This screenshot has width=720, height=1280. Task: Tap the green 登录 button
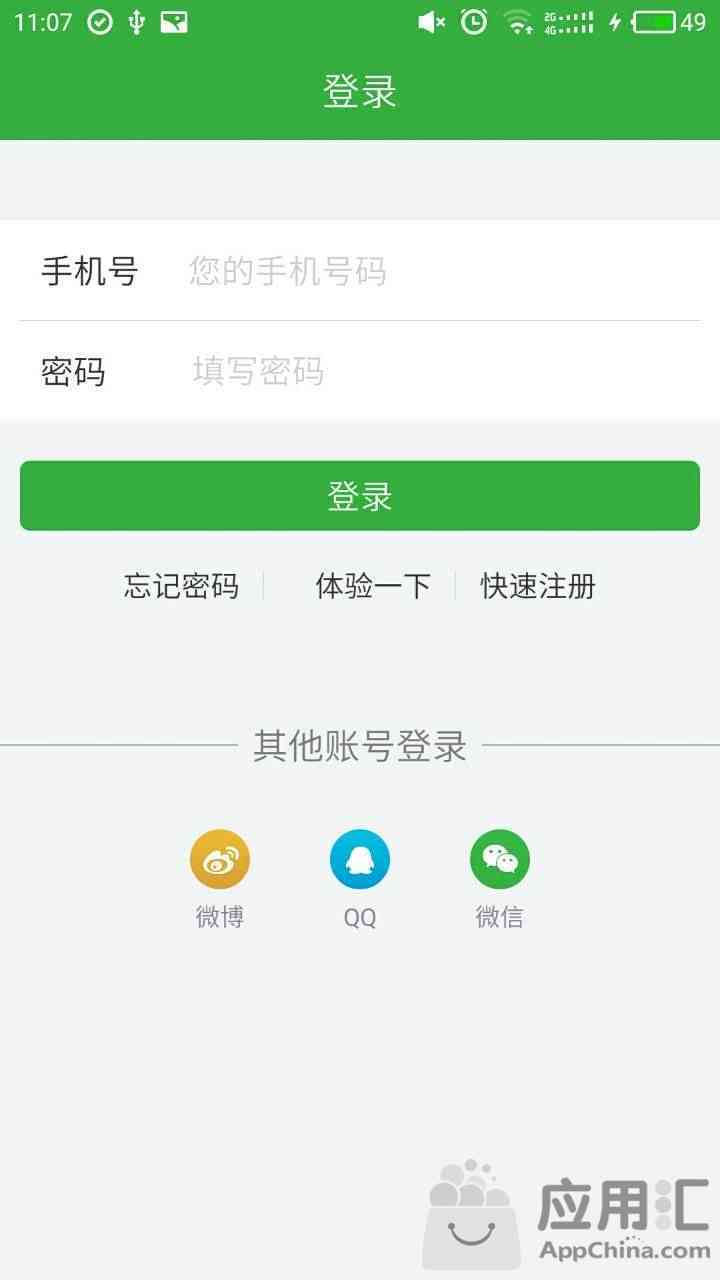point(360,496)
